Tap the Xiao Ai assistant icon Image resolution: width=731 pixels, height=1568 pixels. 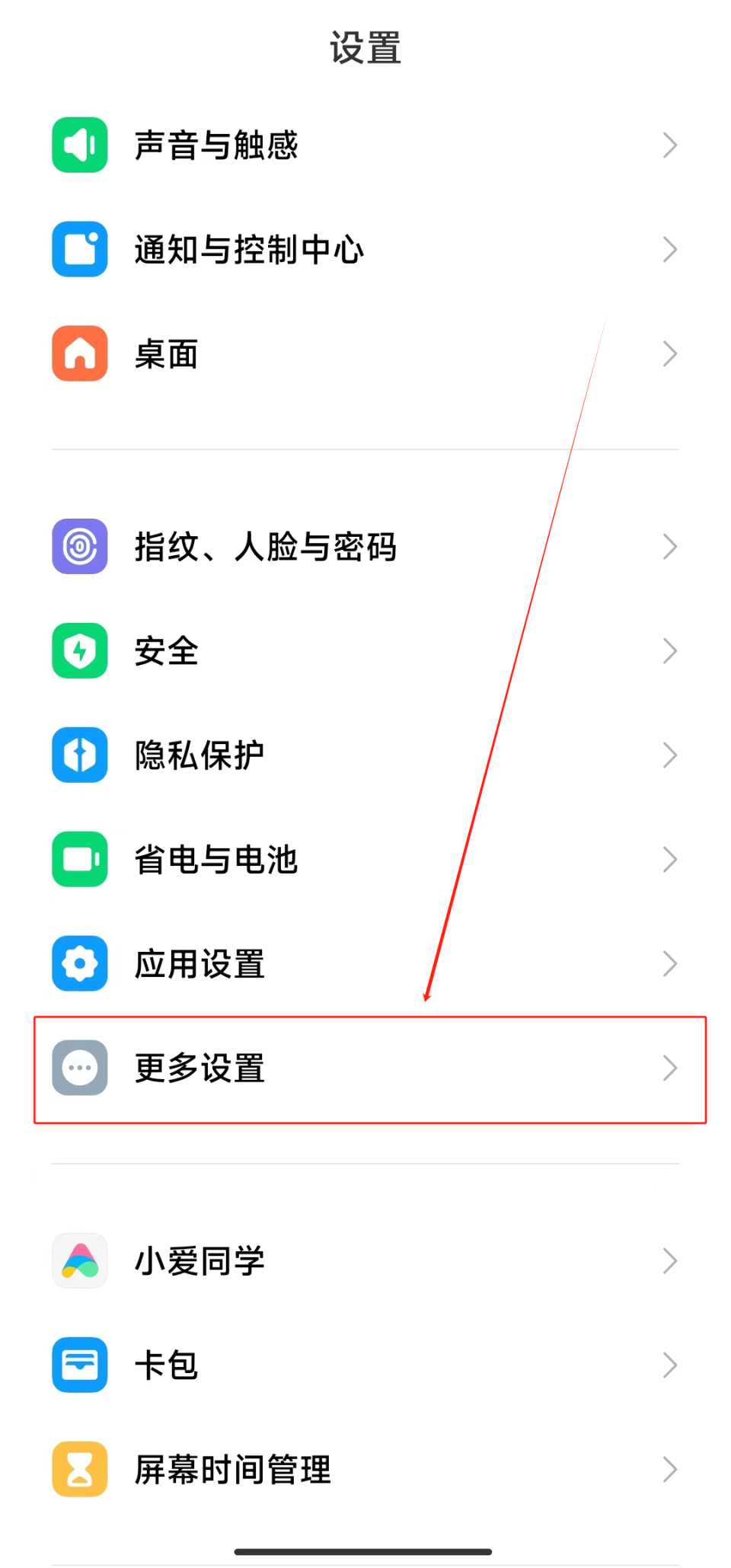coord(79,1260)
